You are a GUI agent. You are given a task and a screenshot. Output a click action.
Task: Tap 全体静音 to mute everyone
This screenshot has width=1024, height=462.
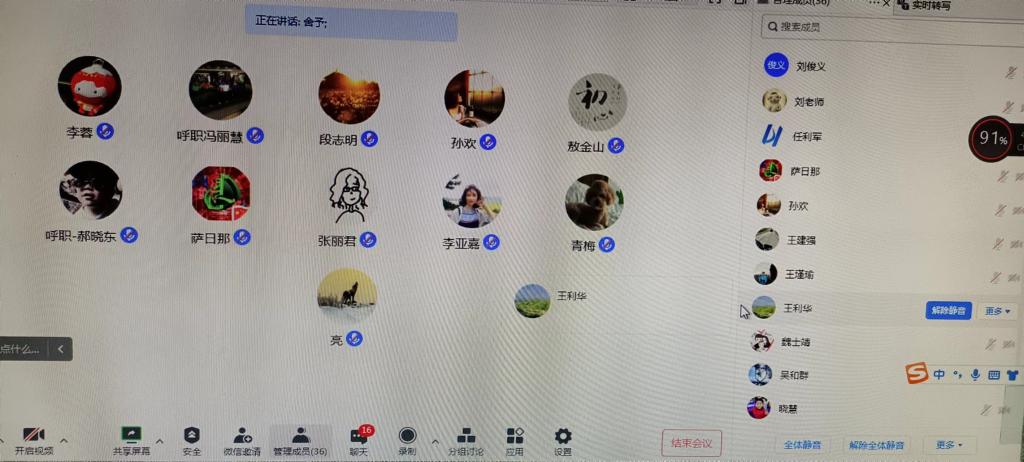click(803, 444)
